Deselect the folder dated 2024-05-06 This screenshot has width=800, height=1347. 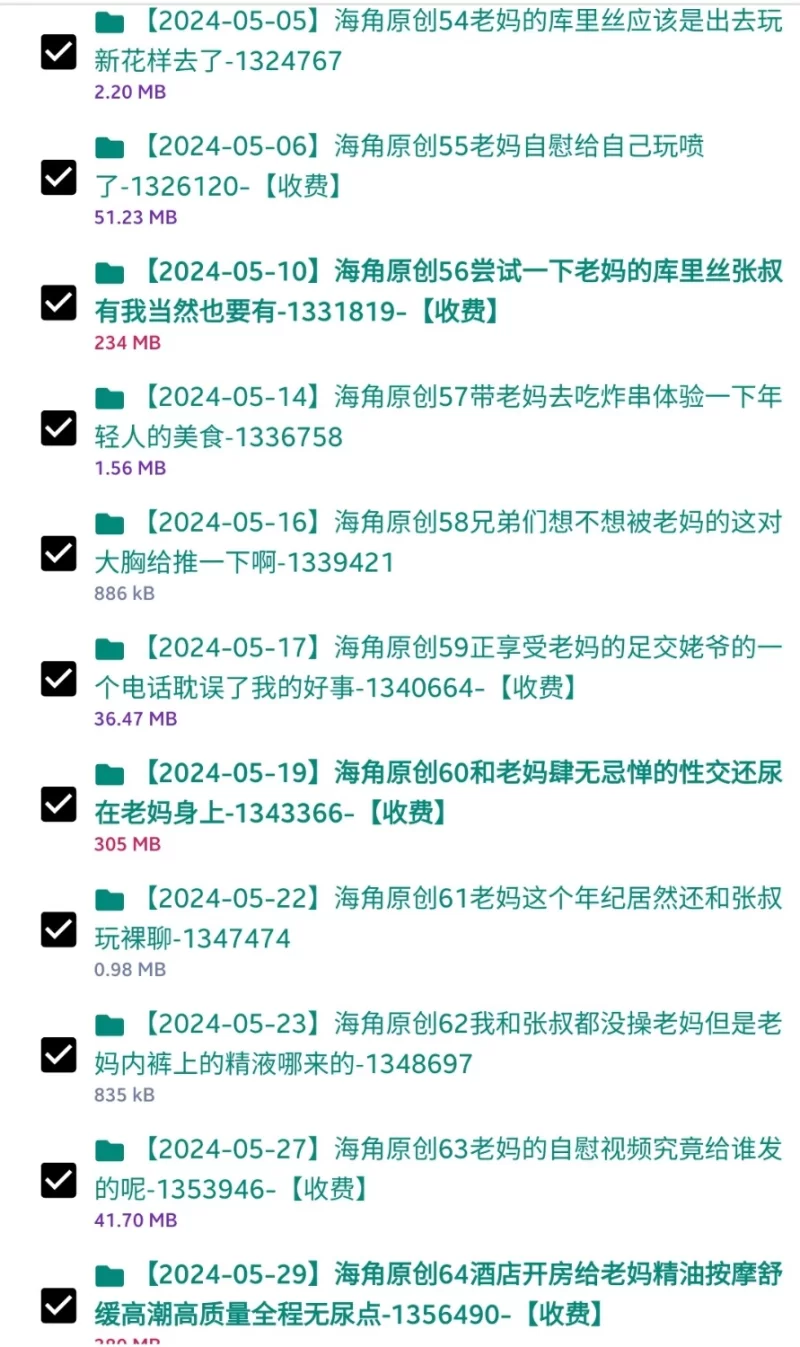pos(59,178)
